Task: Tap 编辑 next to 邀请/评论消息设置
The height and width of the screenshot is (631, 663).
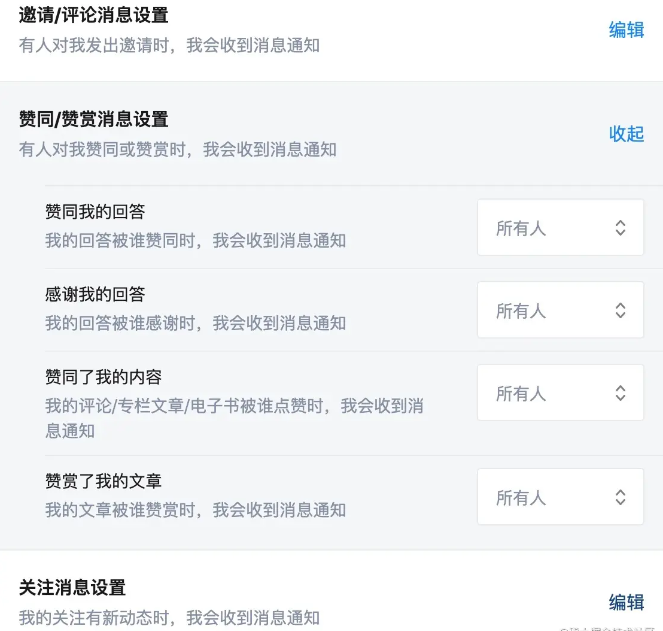Action: pyautogui.click(x=626, y=30)
